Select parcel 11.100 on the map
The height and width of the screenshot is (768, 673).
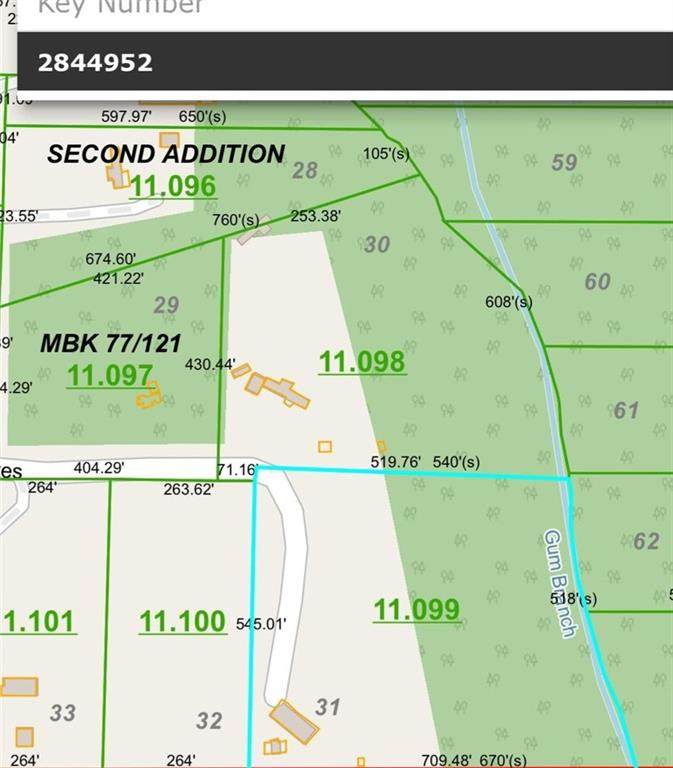(182, 621)
